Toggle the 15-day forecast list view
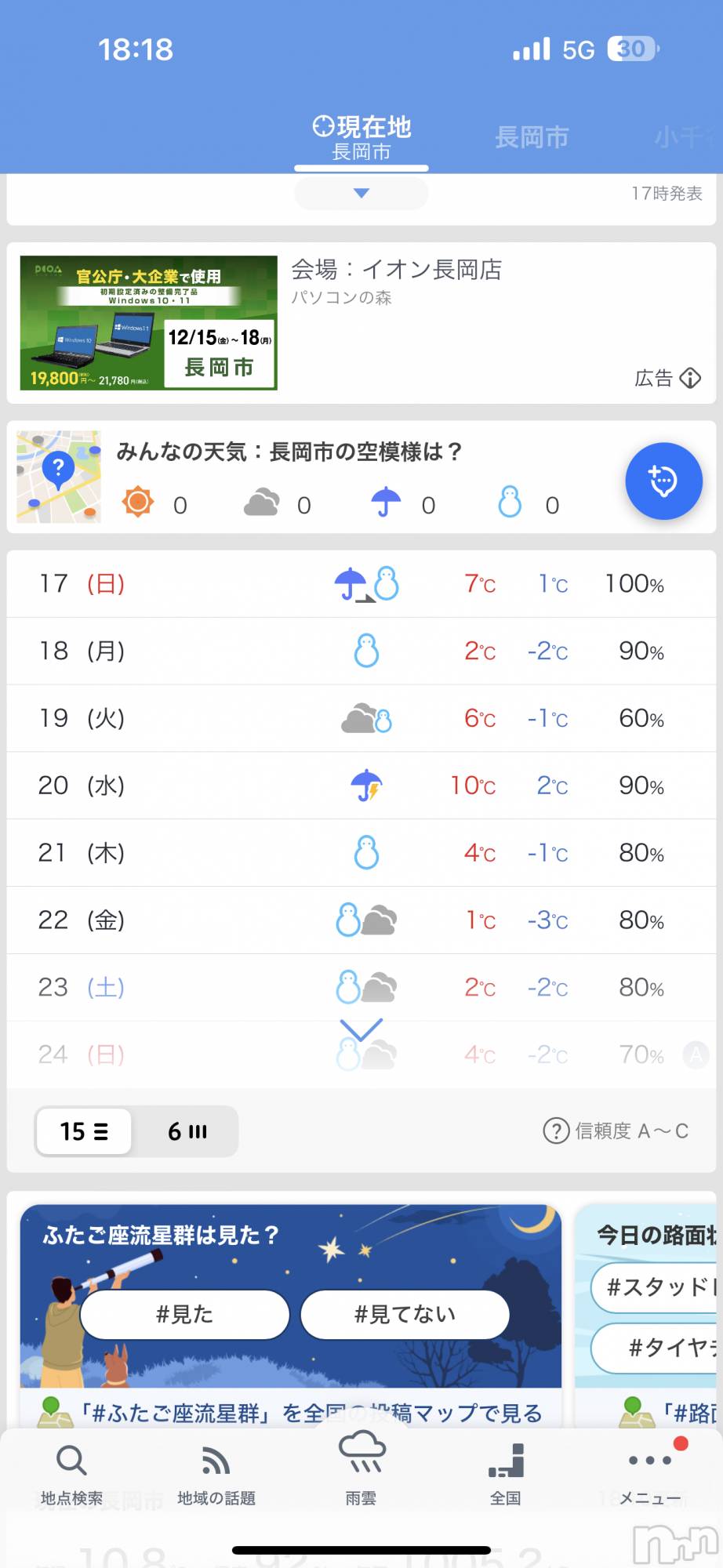 [x=82, y=1131]
